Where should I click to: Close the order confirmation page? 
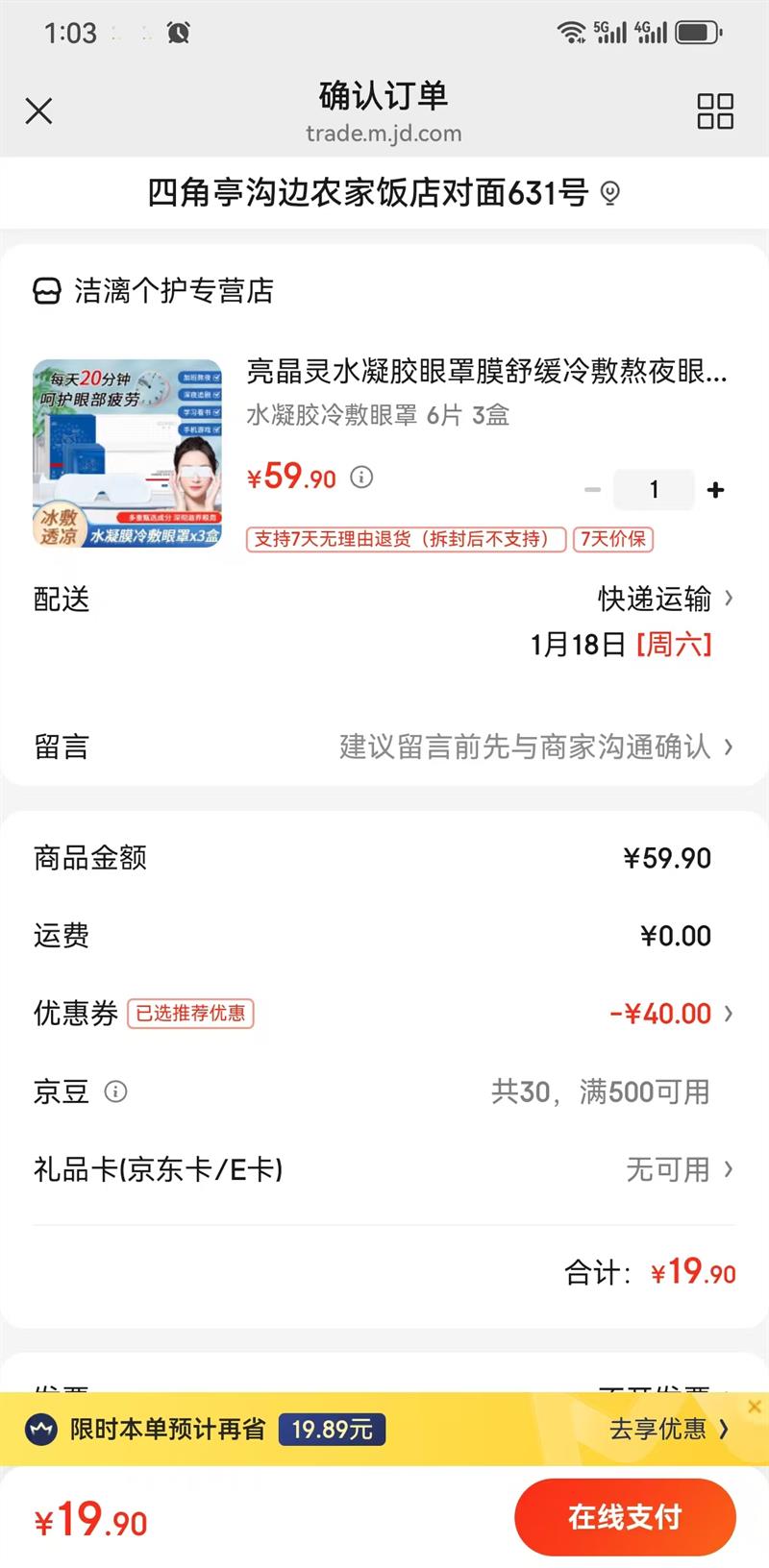click(x=38, y=111)
